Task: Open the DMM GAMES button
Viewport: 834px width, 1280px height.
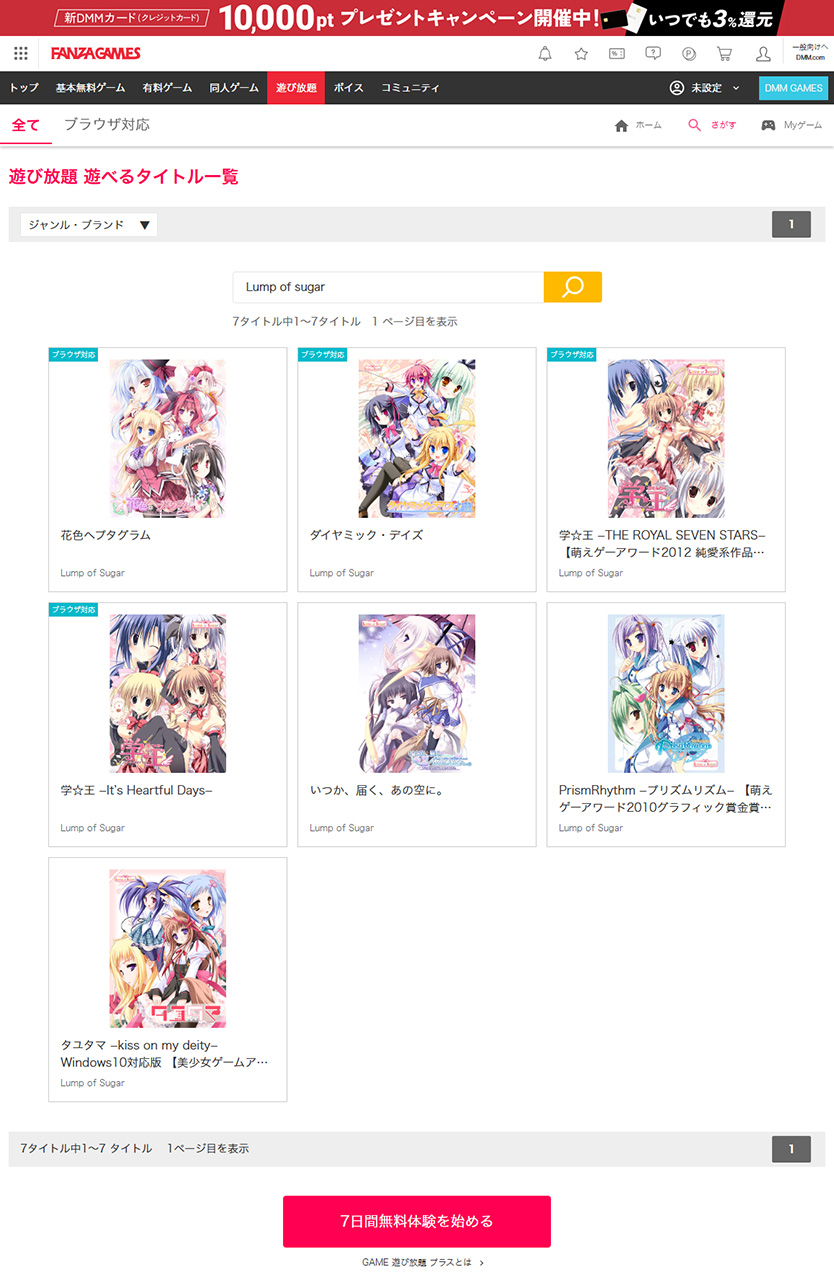Action: 793,88
